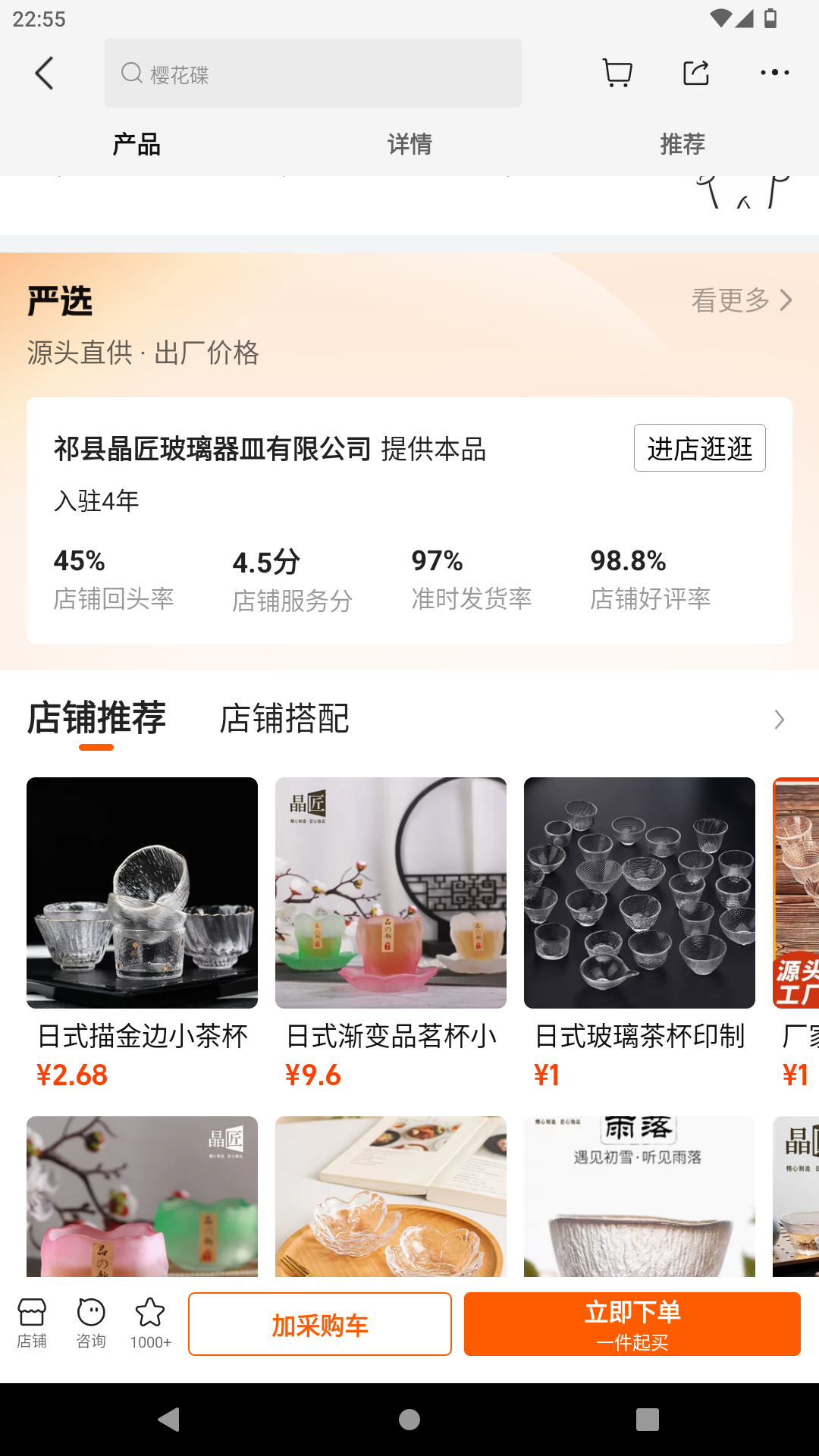Switch to the 店铺搭配 tab
Viewport: 819px width, 1456px height.
pyautogui.click(x=284, y=719)
